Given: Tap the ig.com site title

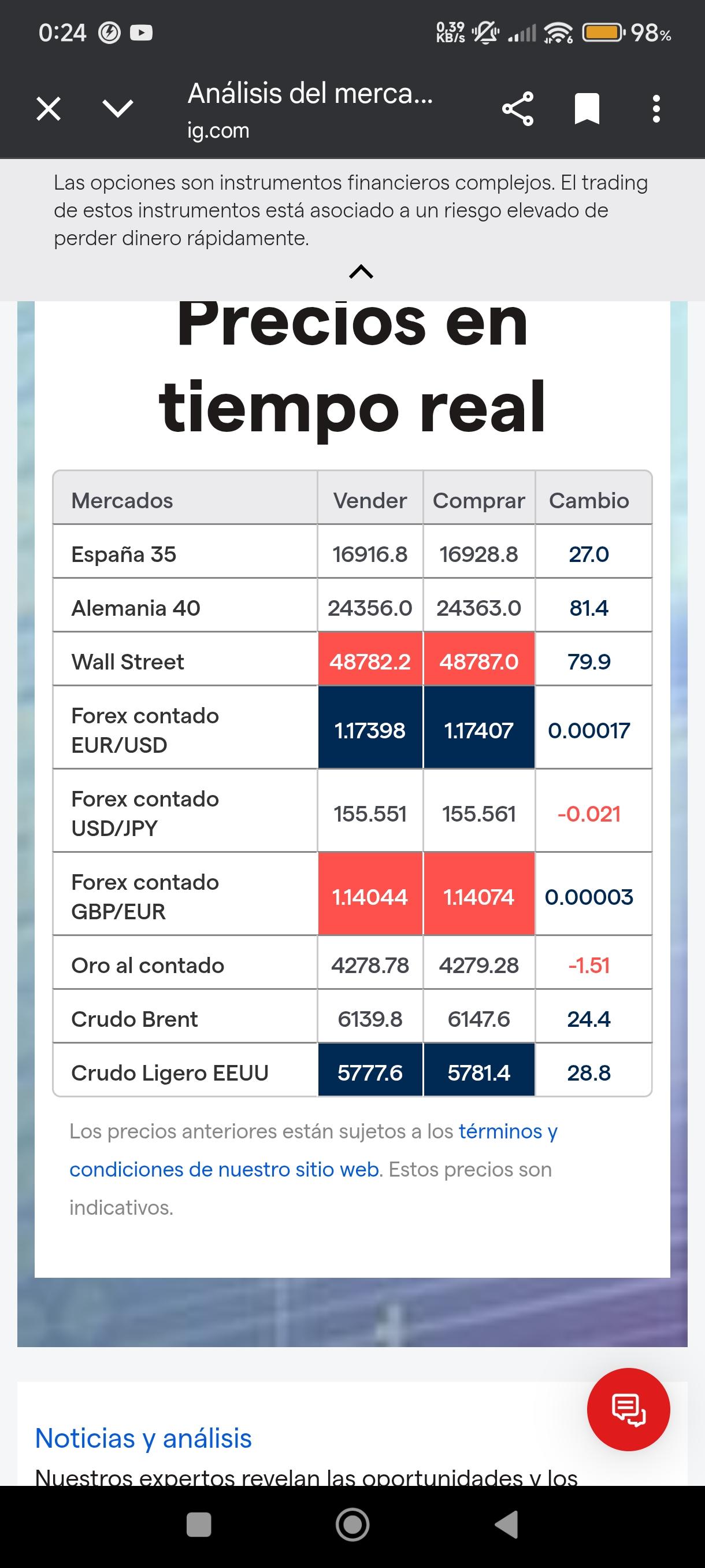Looking at the screenshot, I should (217, 130).
